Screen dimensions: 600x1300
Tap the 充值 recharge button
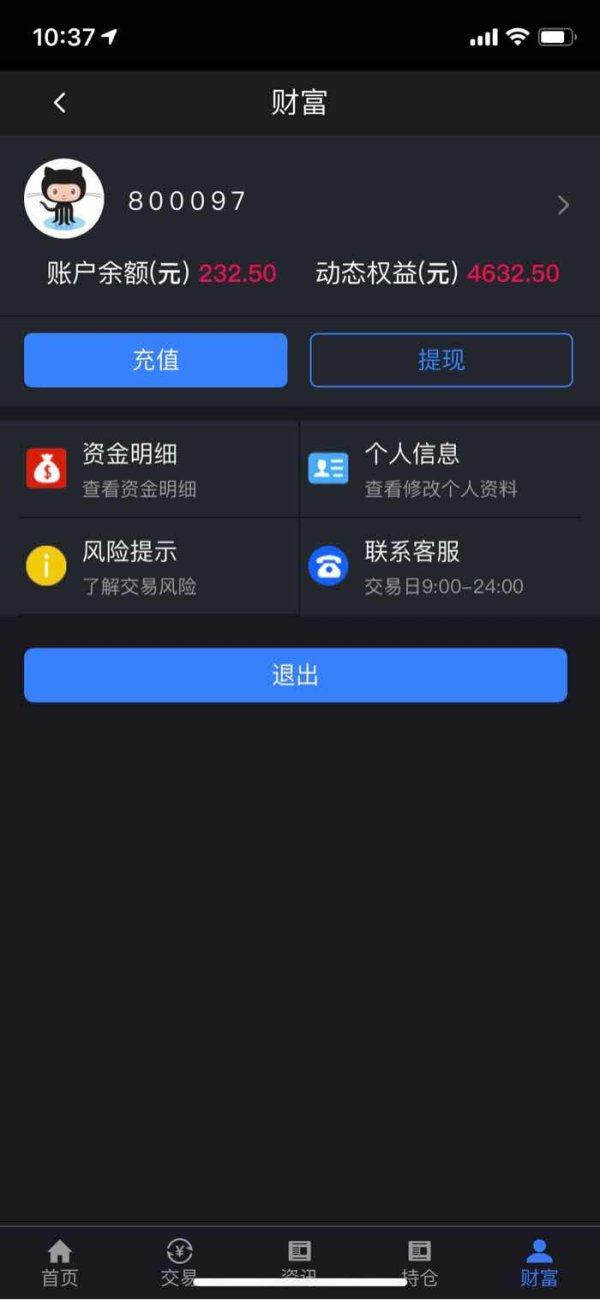click(x=155, y=360)
